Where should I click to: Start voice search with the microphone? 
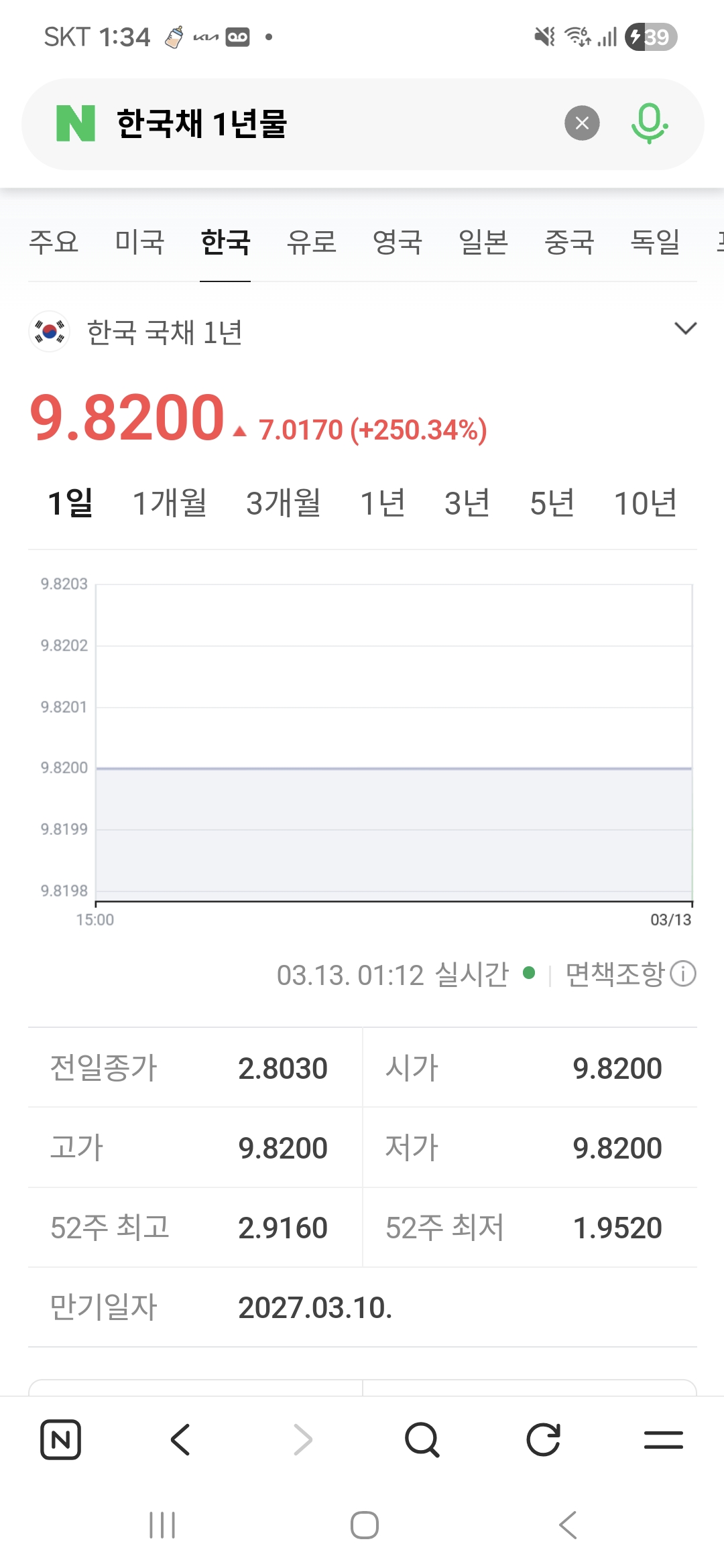point(649,123)
